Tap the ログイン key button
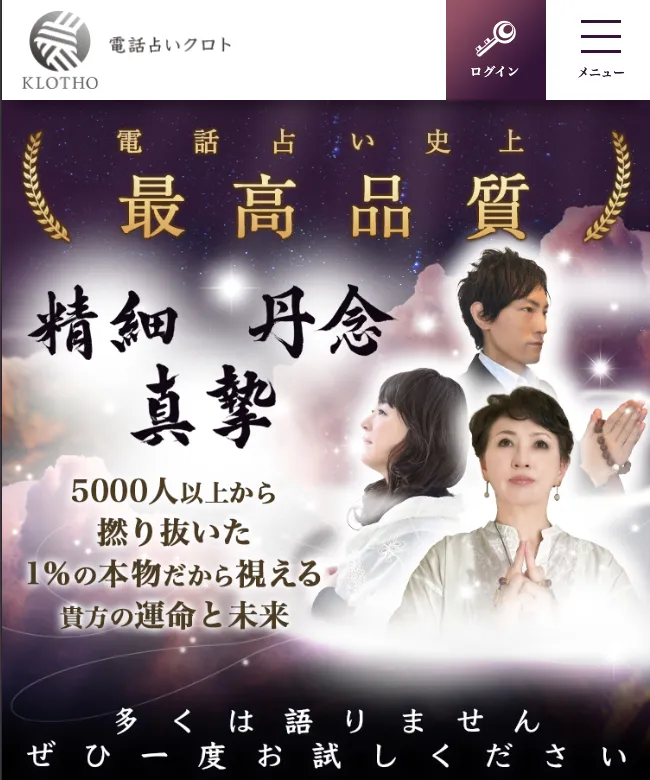The height and width of the screenshot is (780, 650). pos(495,50)
